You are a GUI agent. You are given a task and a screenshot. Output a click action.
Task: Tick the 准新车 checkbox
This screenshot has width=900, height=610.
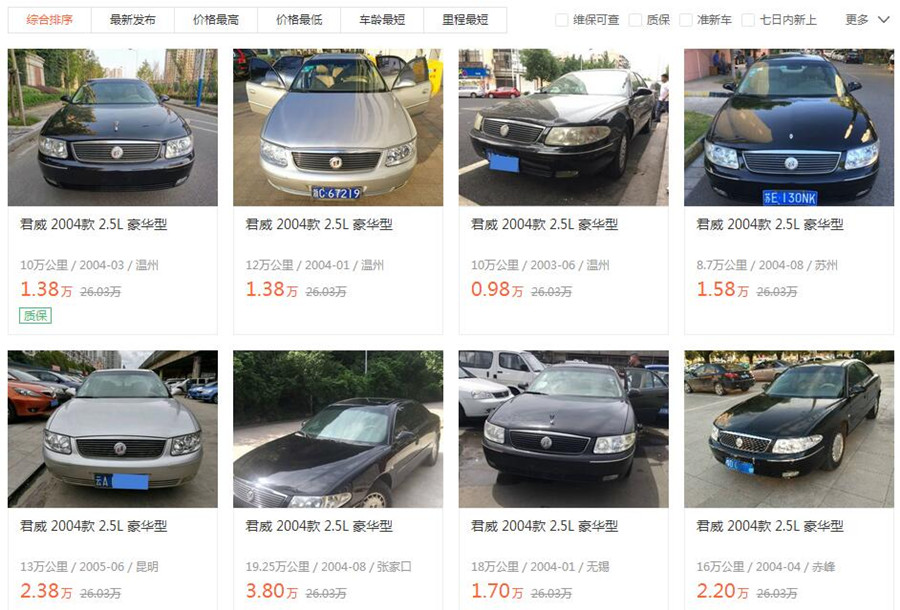pyautogui.click(x=686, y=20)
